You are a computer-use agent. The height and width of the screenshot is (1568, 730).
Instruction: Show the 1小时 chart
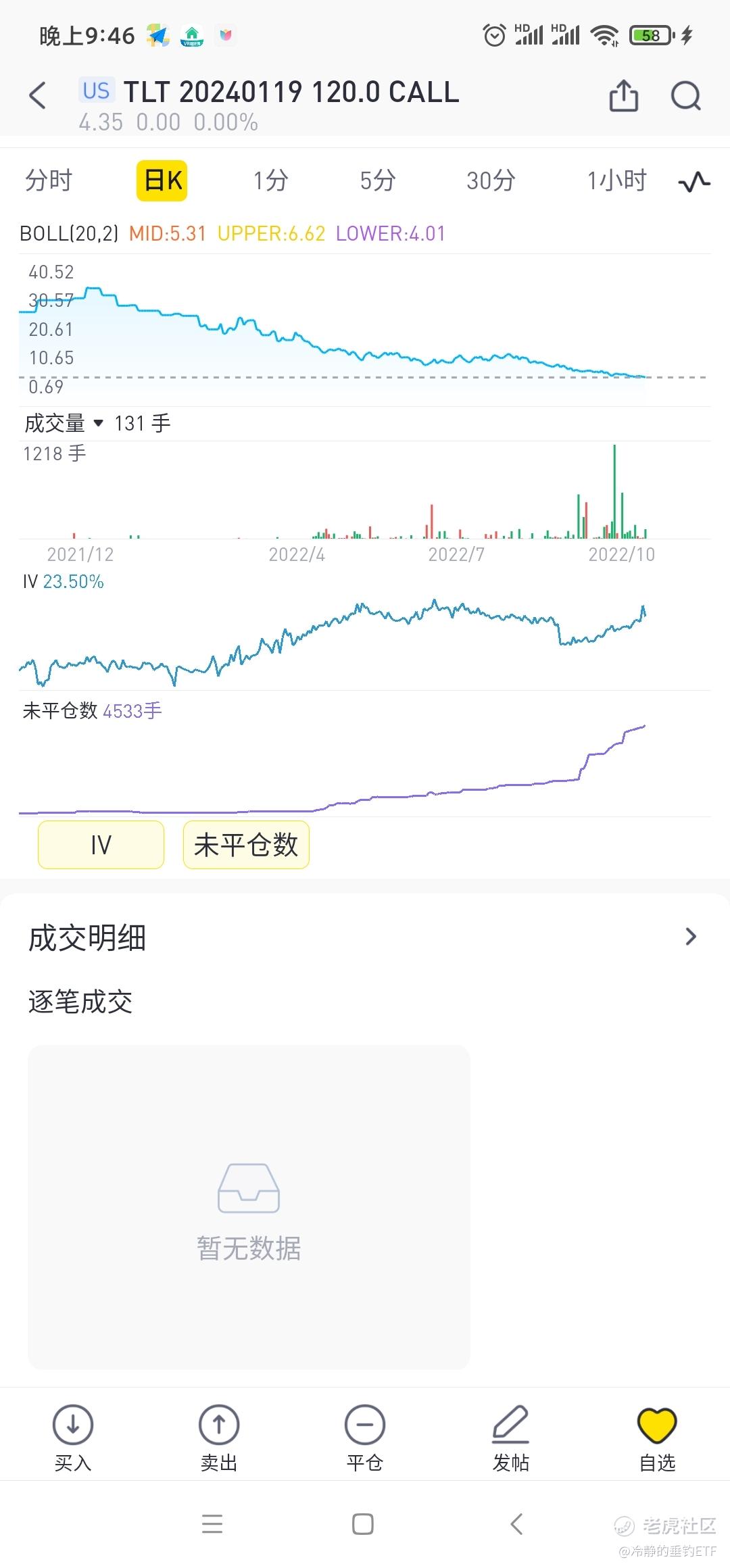tap(616, 180)
